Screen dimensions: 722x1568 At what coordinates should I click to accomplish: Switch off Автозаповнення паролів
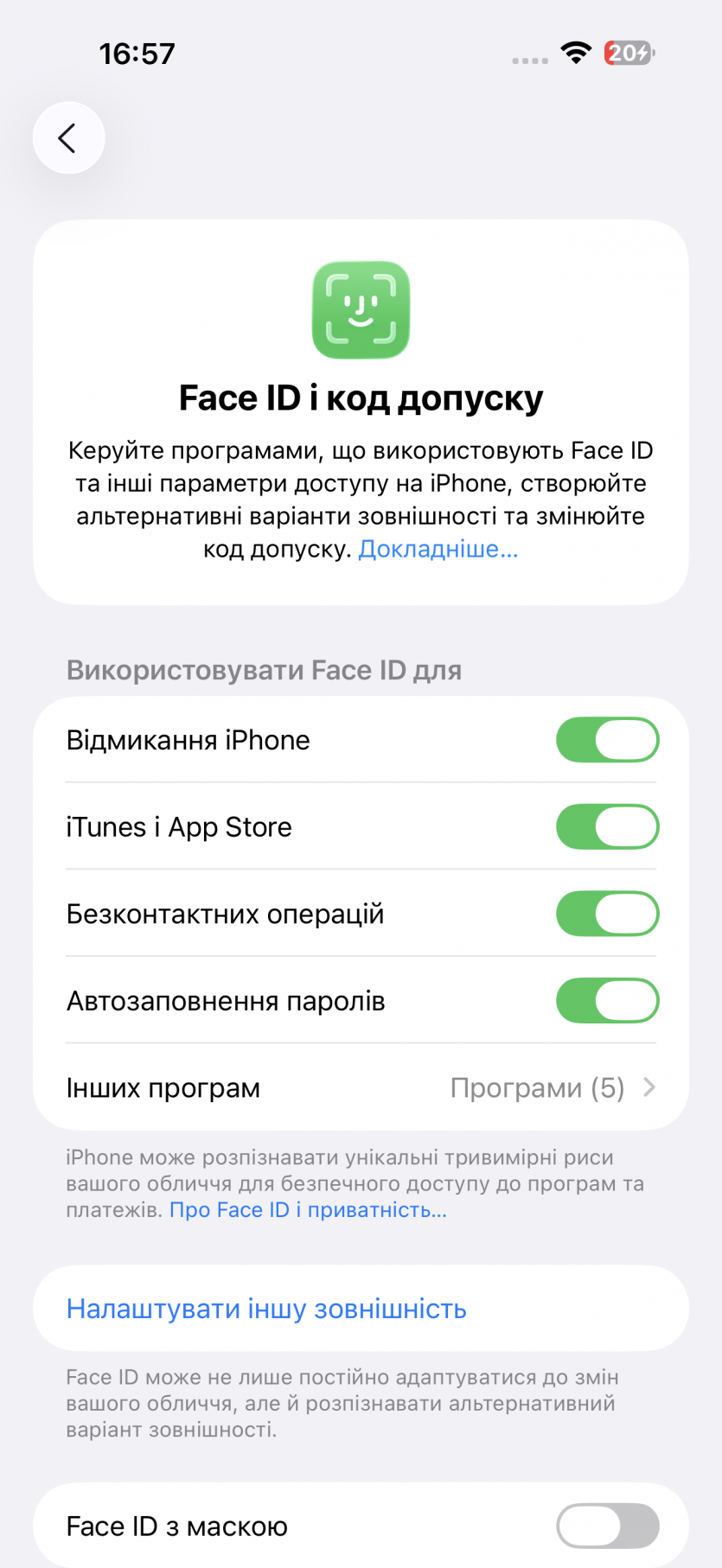tap(607, 1001)
